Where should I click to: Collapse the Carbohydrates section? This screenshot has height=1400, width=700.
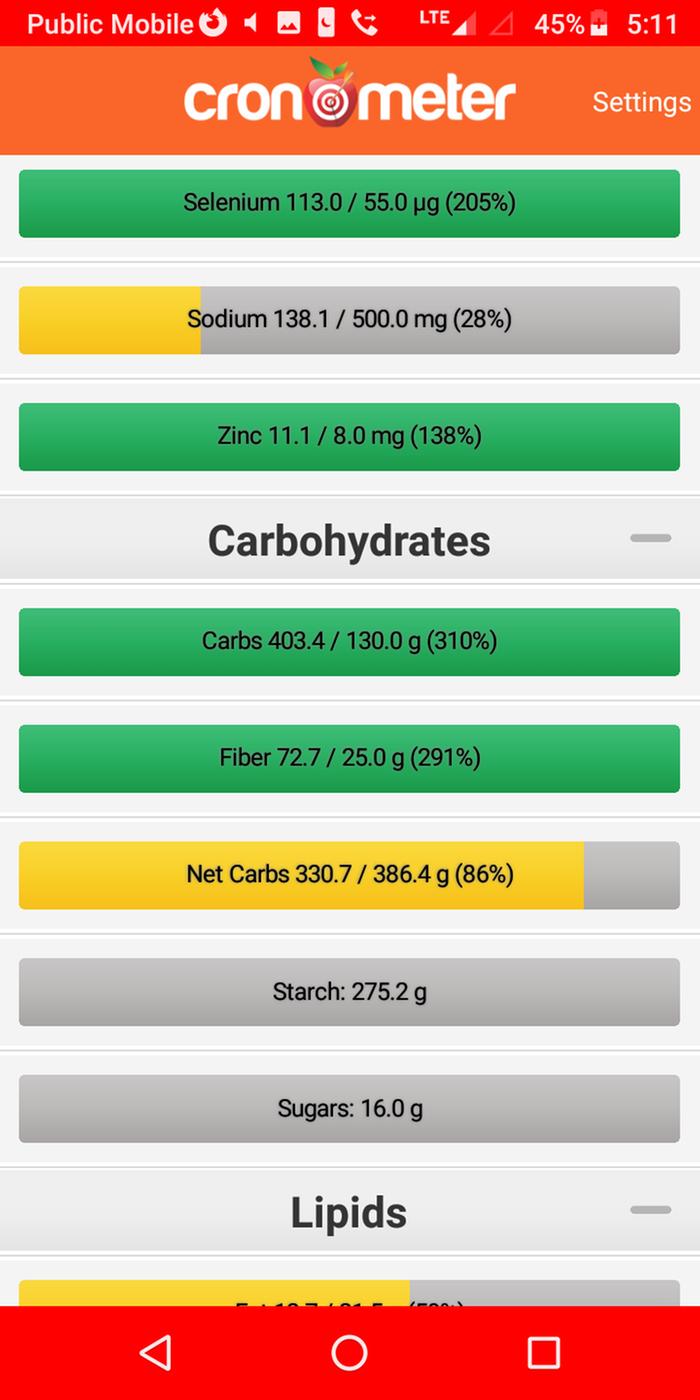[x=650, y=538]
